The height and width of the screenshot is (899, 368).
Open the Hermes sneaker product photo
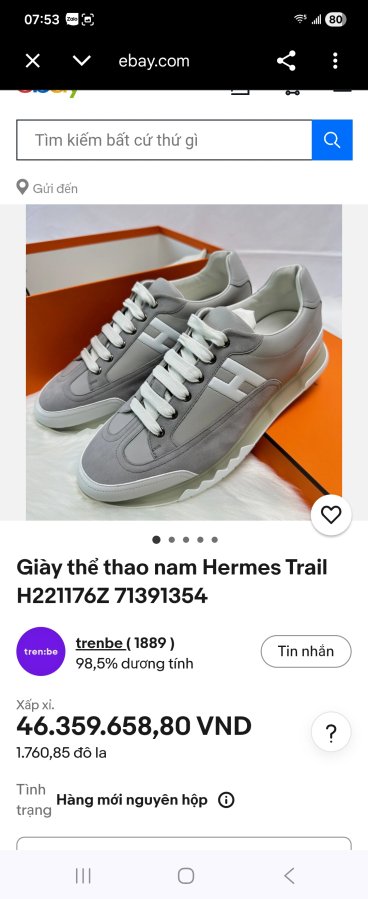(184, 362)
